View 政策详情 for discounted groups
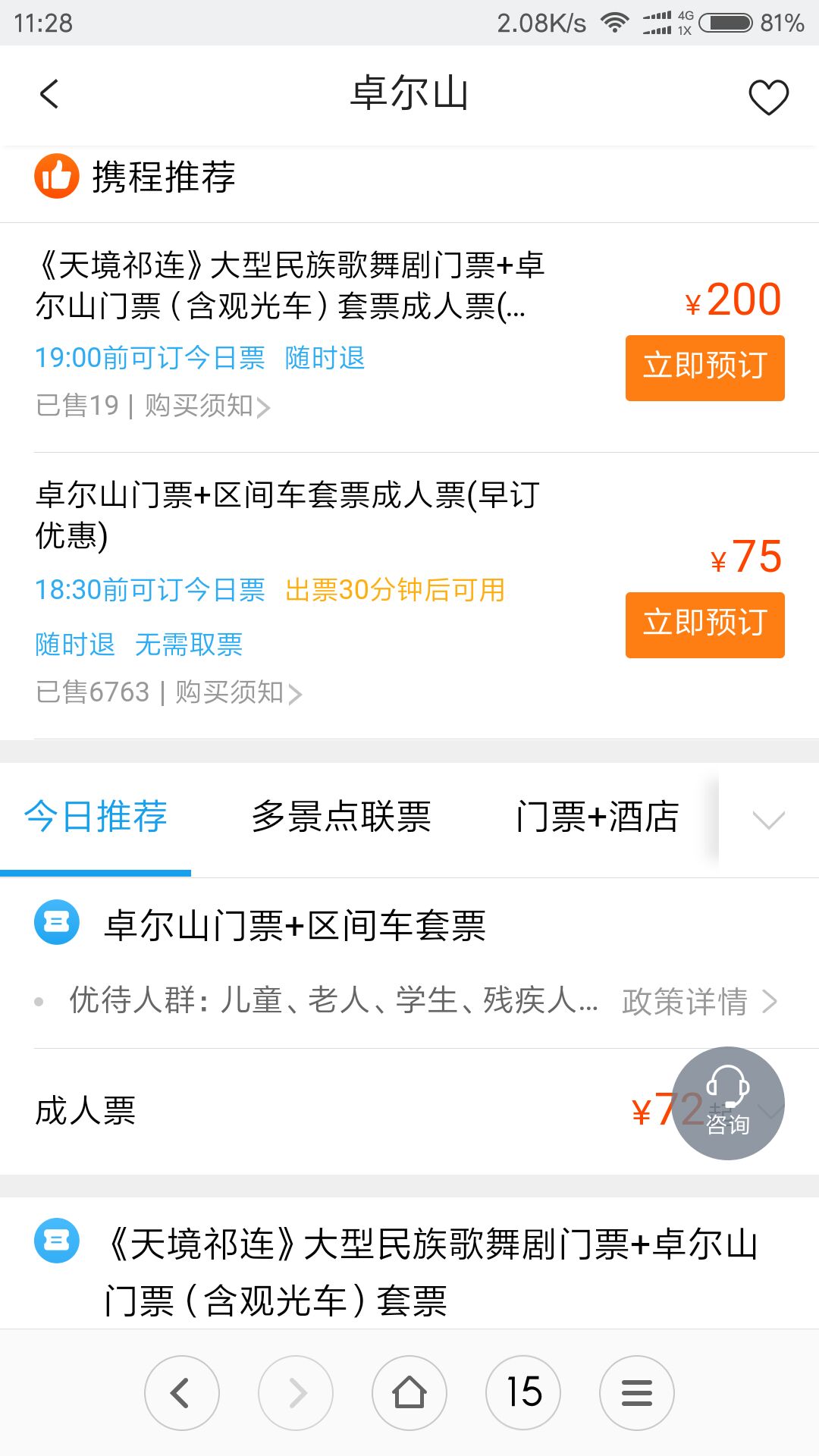 tap(698, 1002)
